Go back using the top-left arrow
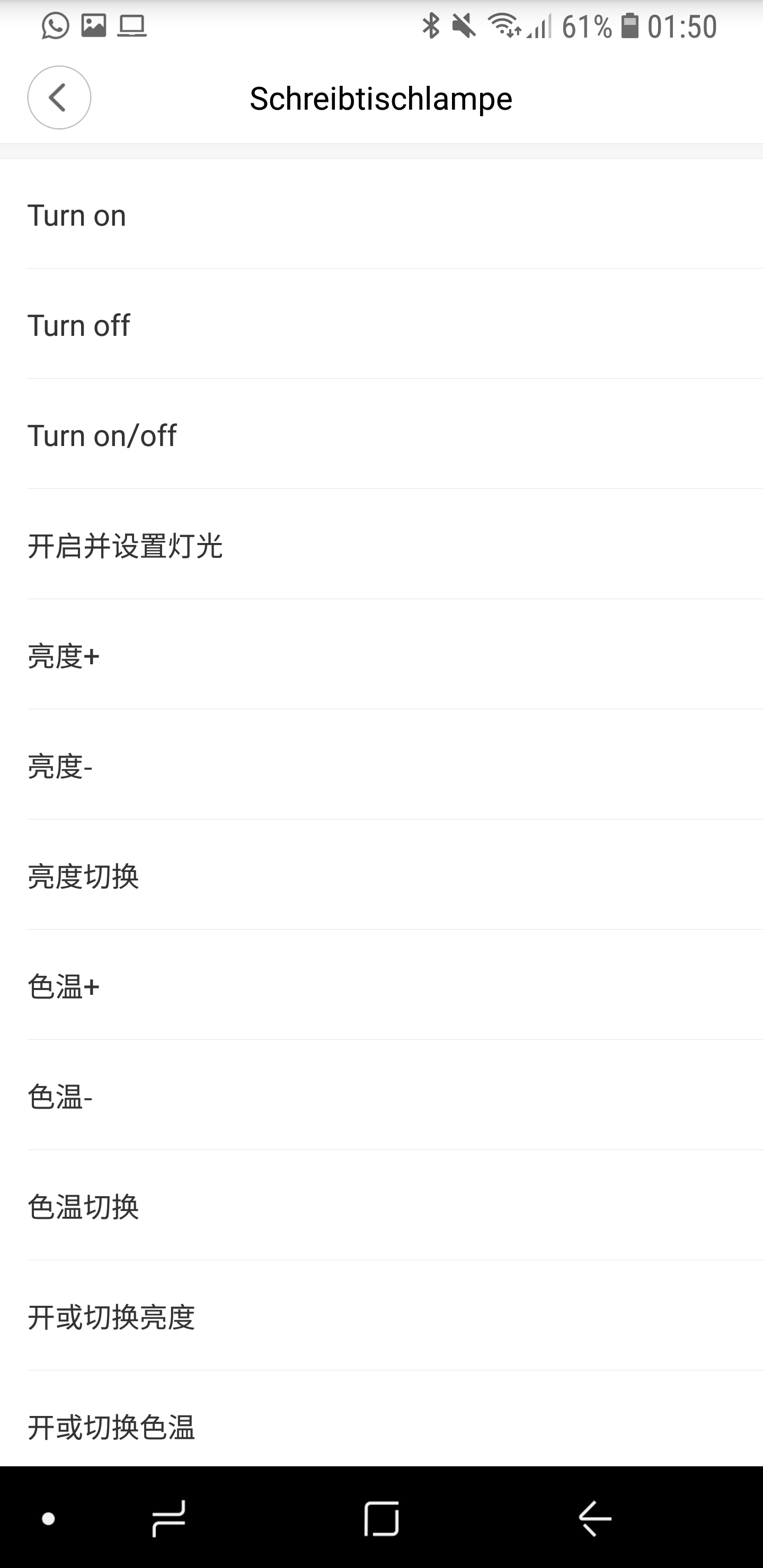 59,97
